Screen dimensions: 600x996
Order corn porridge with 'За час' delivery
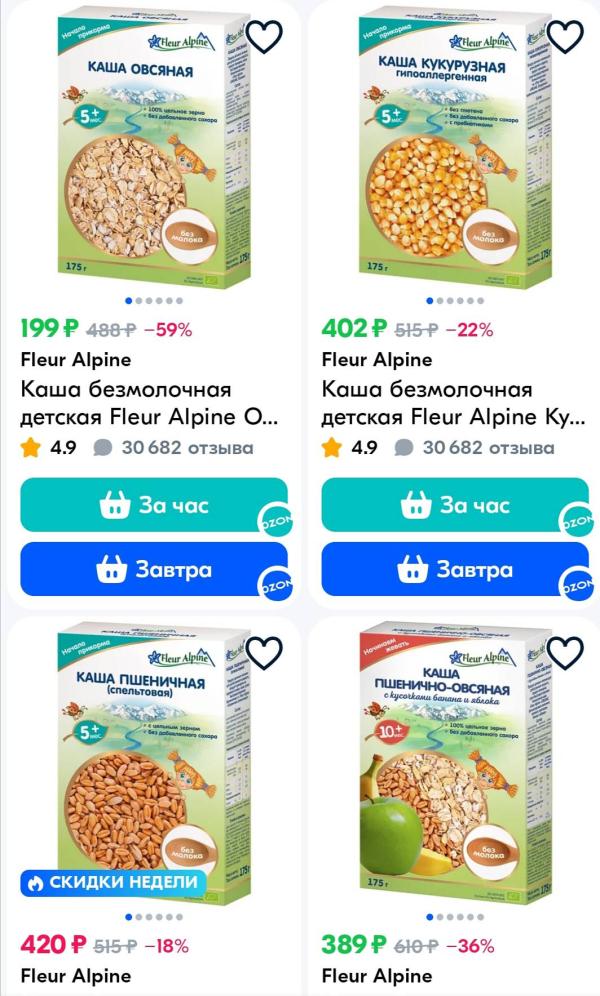pyautogui.click(x=455, y=505)
